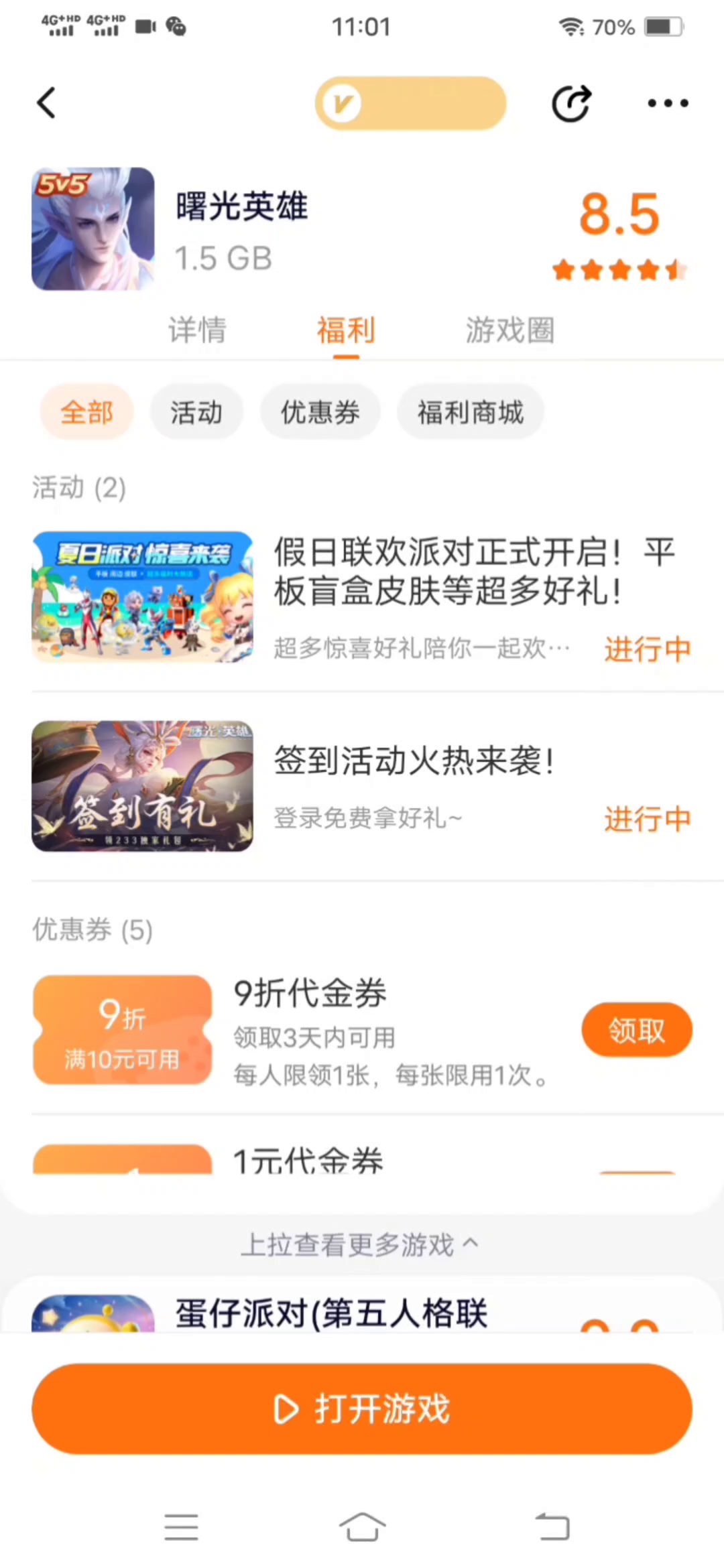The width and height of the screenshot is (724, 1568).
Task: Open the three-dot overflow menu
Action: (x=667, y=103)
